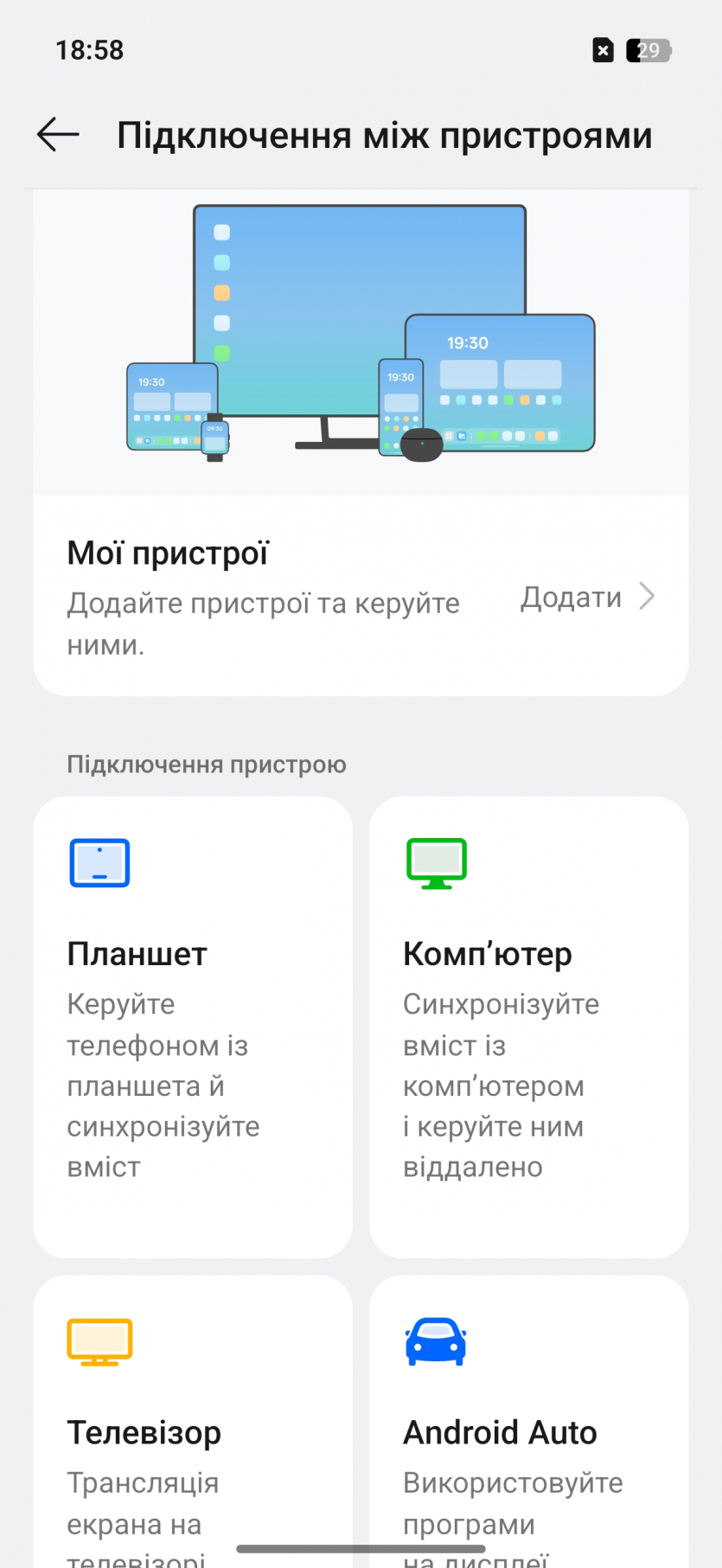Open the Android Auto card

pos(528,1418)
